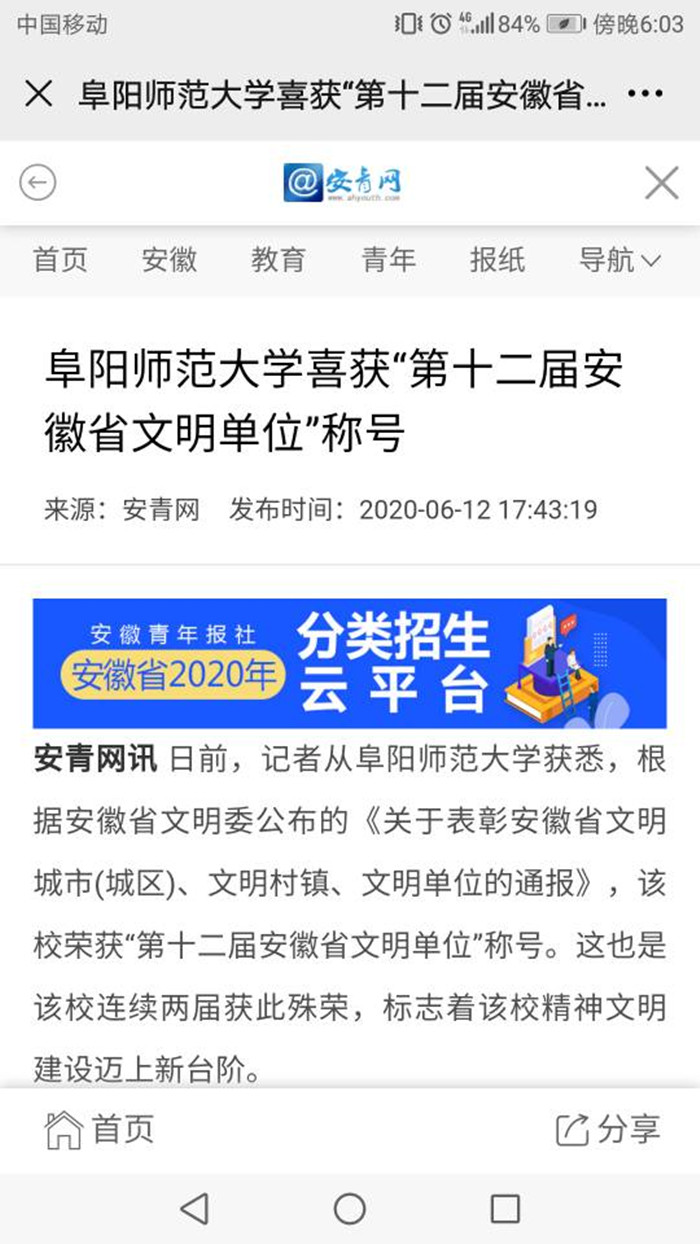Close the in-app browser page

click(39, 95)
